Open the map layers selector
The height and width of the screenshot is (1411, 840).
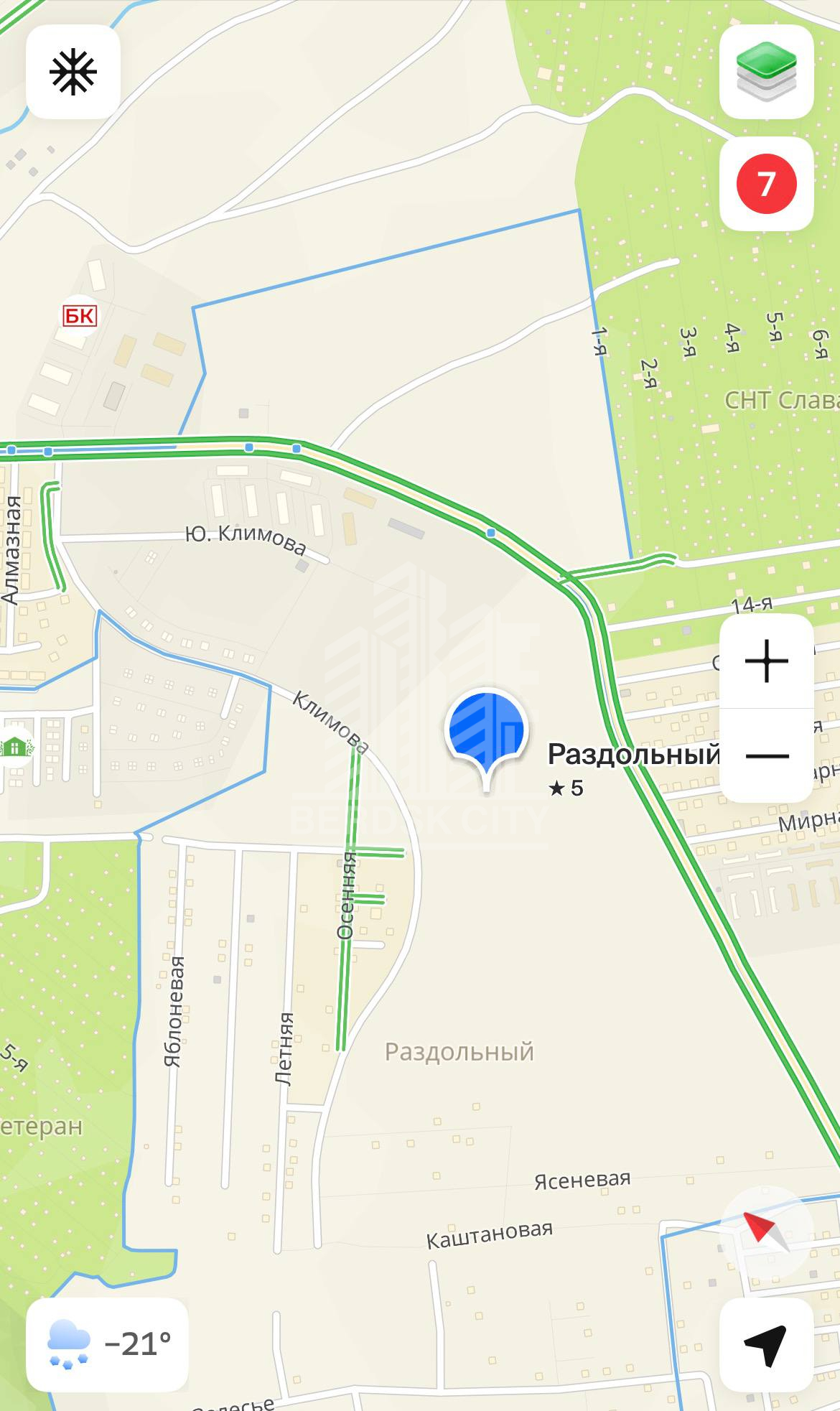point(766,71)
